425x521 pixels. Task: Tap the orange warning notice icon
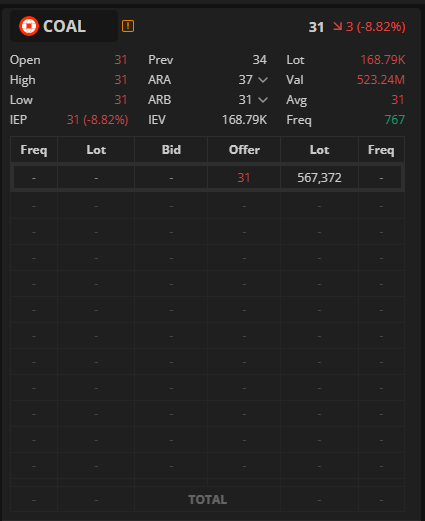pos(128,26)
